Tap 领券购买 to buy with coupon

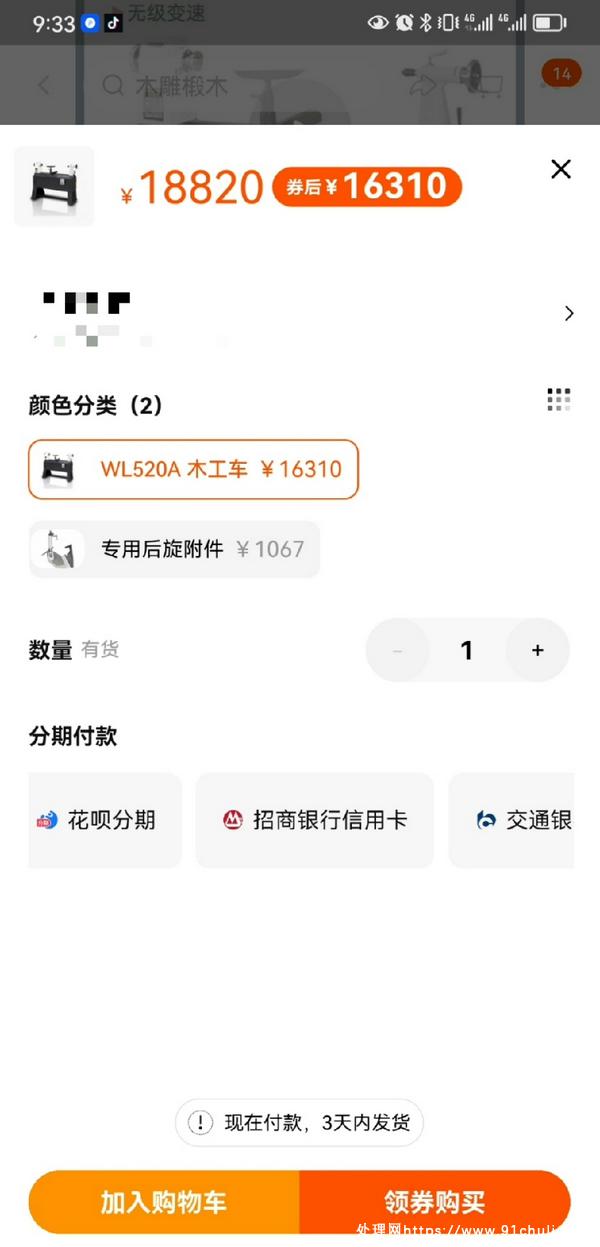click(434, 1201)
